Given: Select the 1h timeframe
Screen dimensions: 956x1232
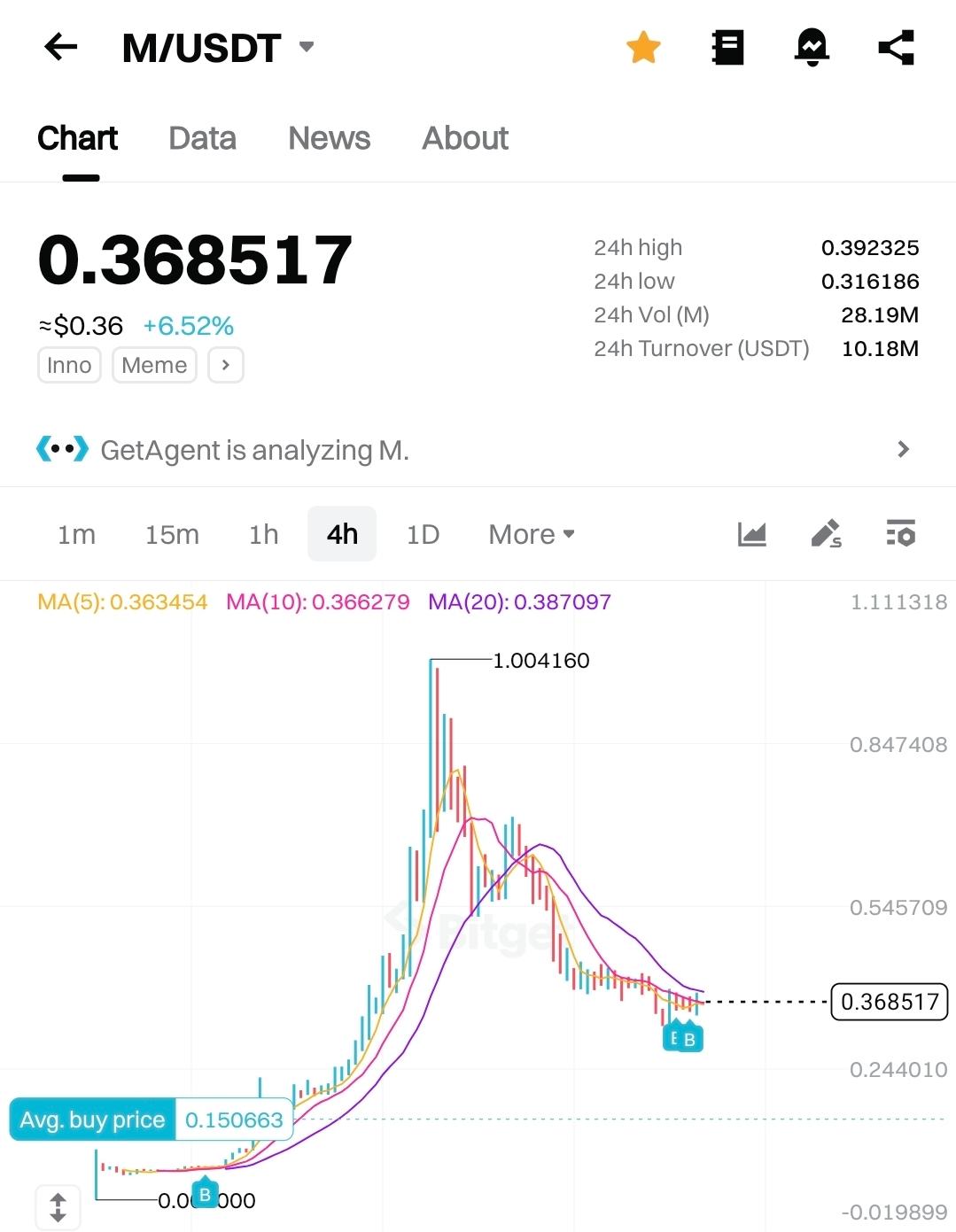Looking at the screenshot, I should tap(263, 534).
